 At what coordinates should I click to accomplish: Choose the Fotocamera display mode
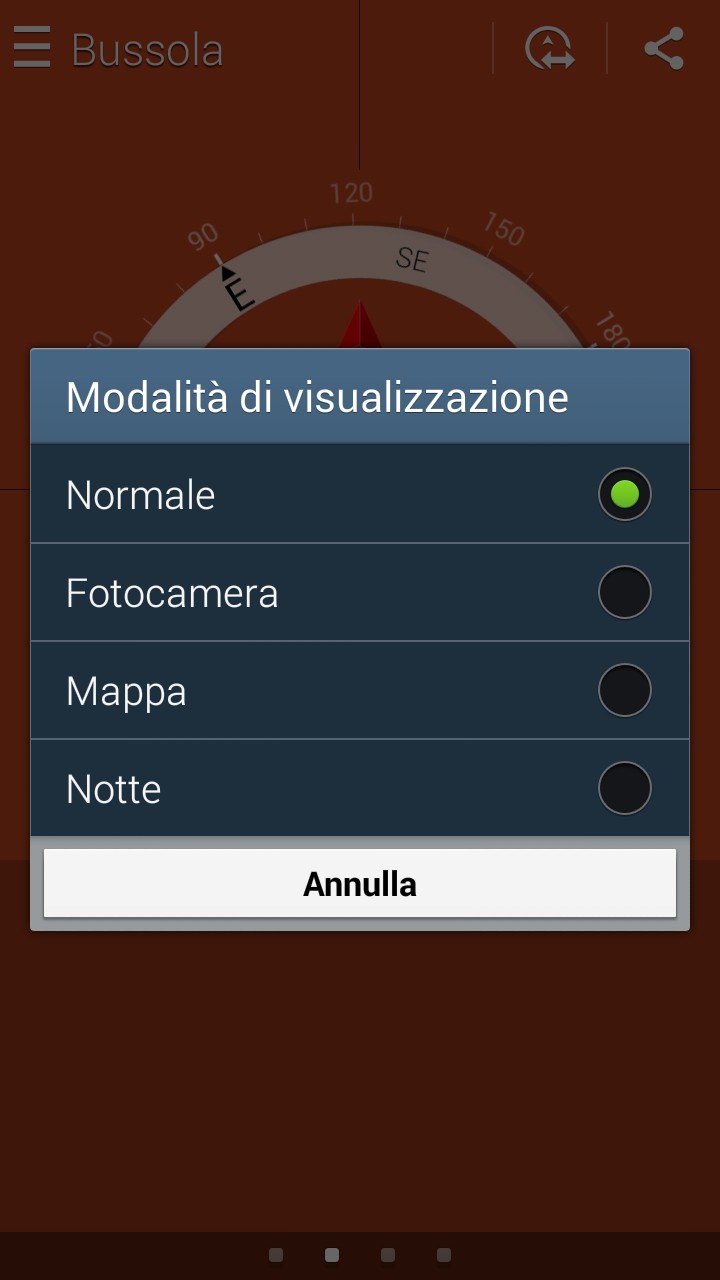click(x=360, y=592)
